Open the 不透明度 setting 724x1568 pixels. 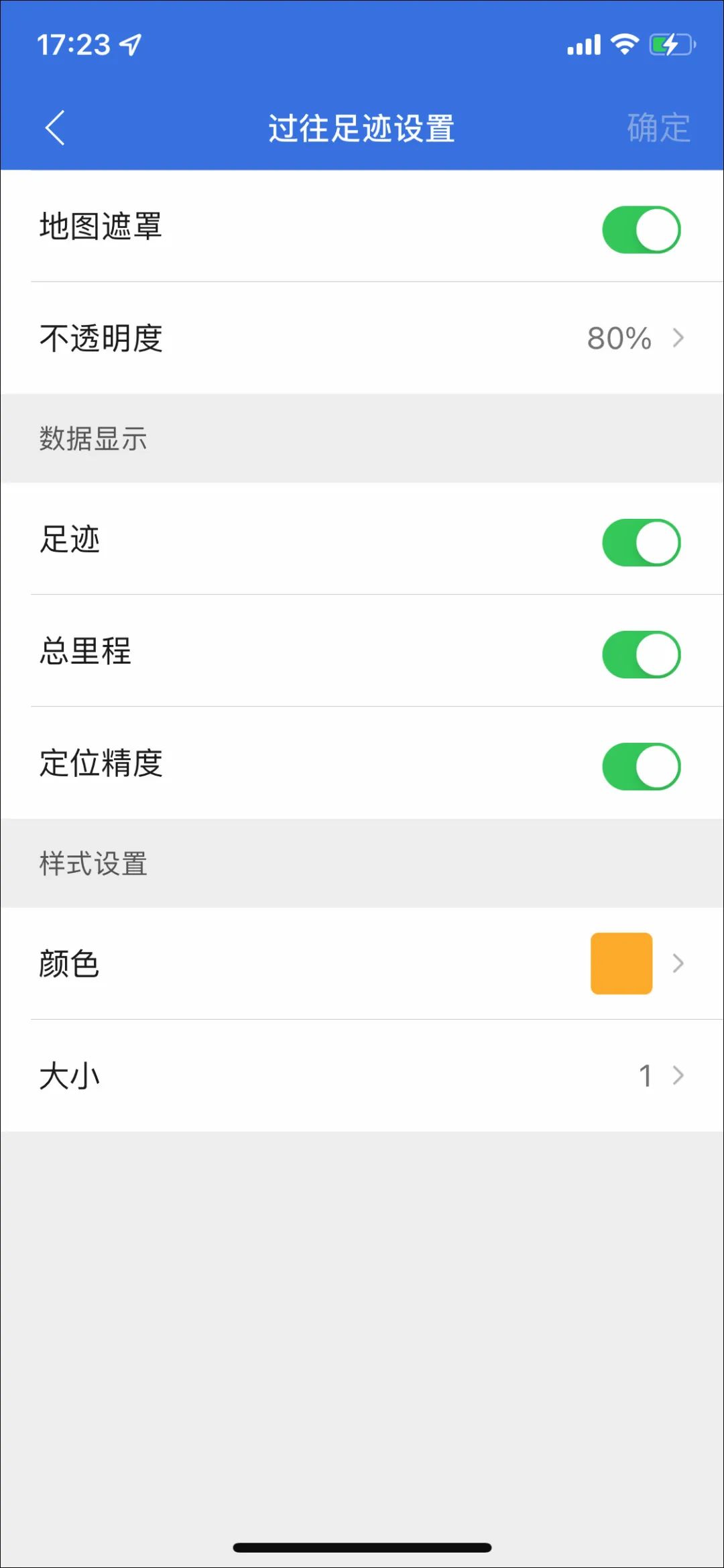pos(362,338)
